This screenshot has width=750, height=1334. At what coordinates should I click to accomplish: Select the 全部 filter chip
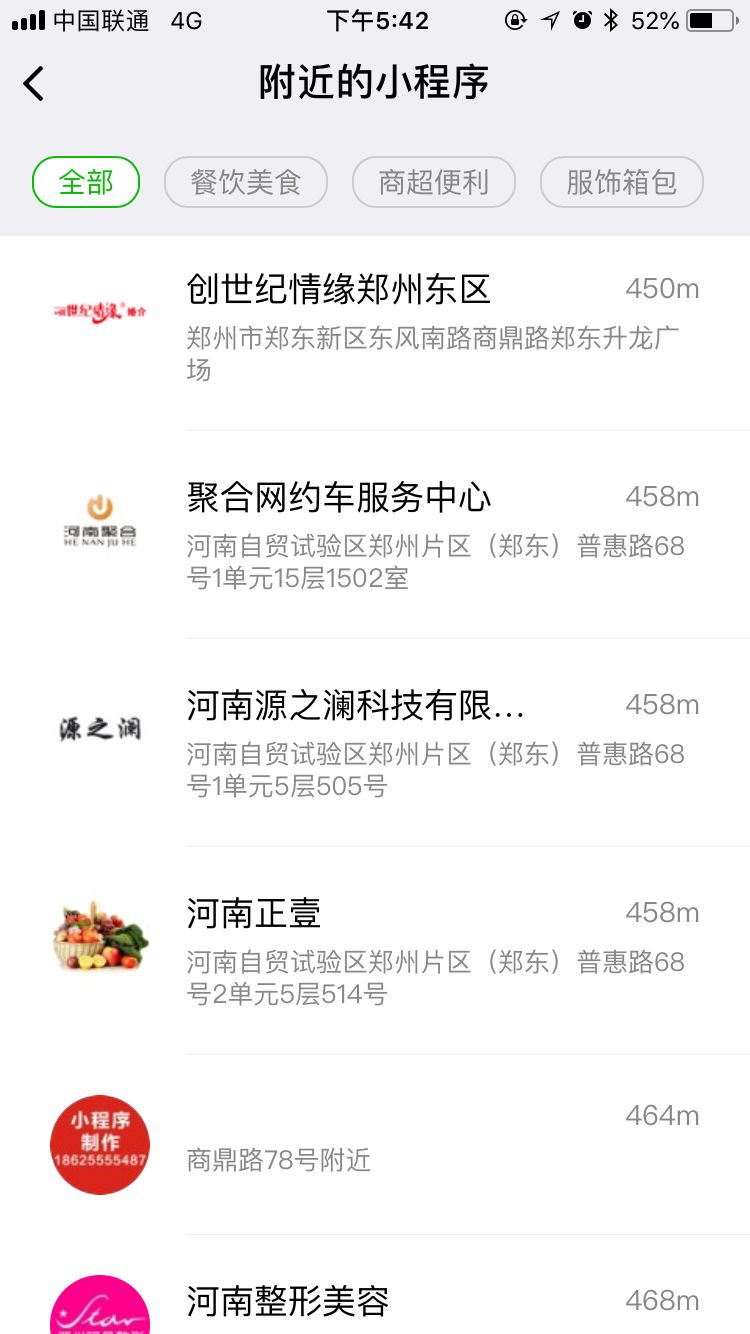click(86, 182)
